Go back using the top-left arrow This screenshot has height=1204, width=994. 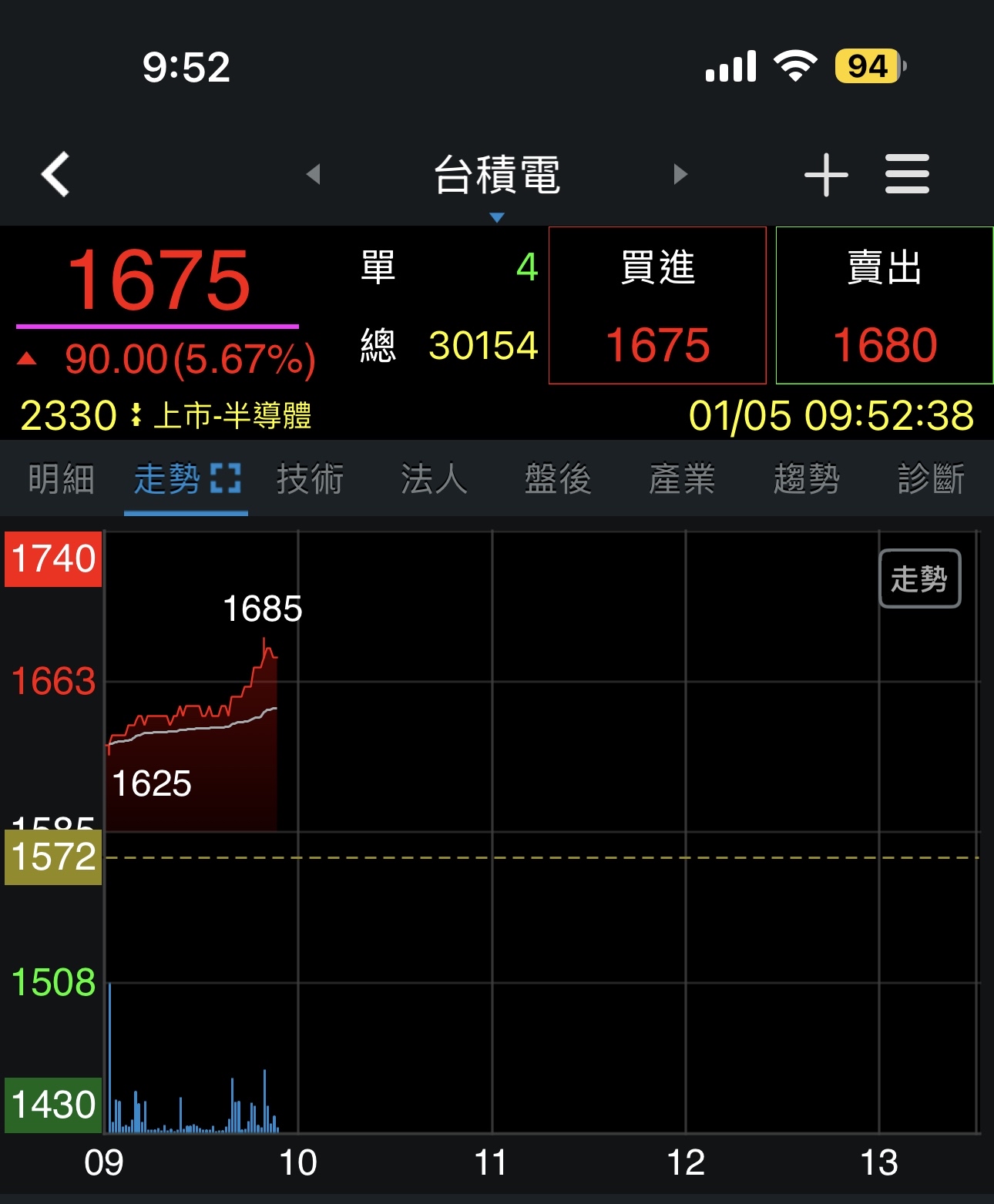[55, 174]
